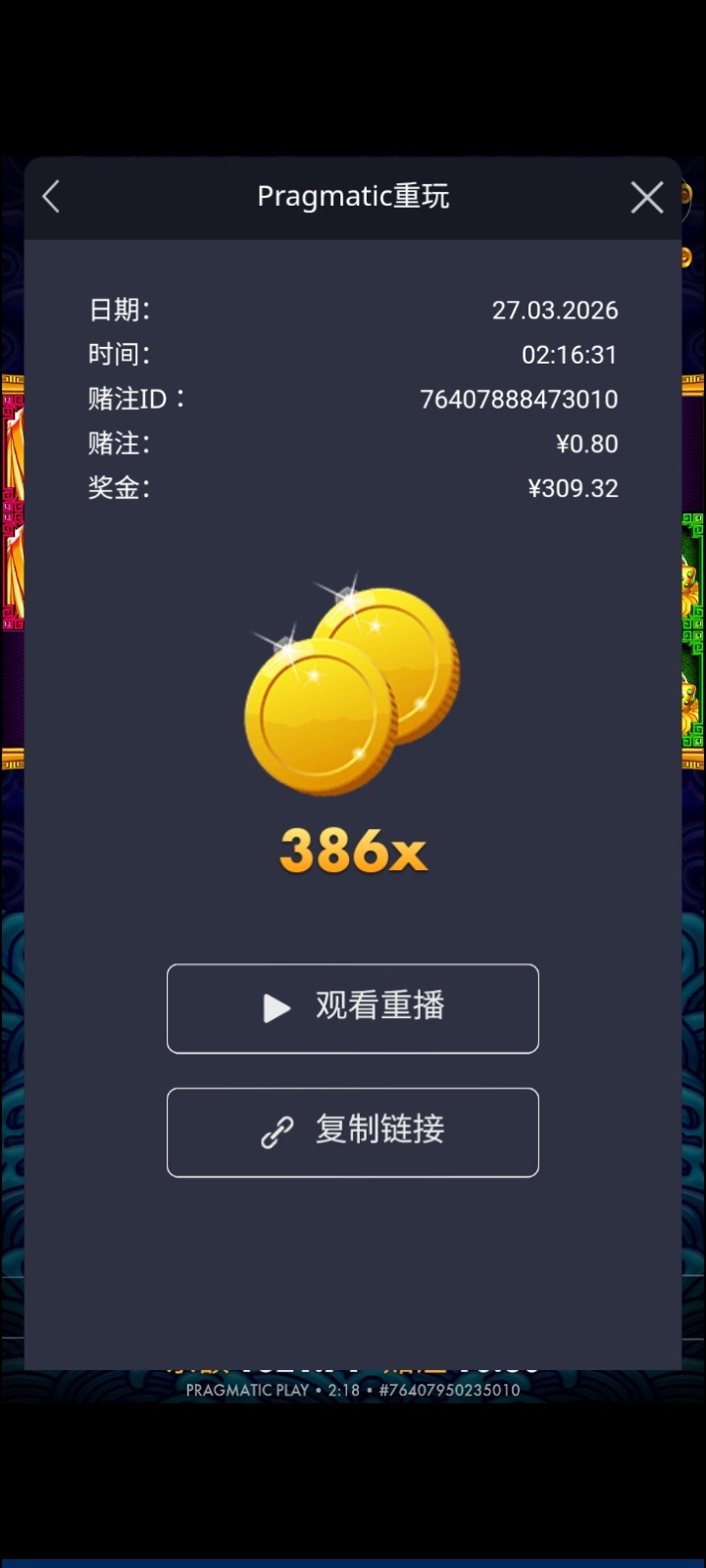Click the round number #76407950235010 in the footer
The height and width of the screenshot is (1568, 706).
[449, 1390]
